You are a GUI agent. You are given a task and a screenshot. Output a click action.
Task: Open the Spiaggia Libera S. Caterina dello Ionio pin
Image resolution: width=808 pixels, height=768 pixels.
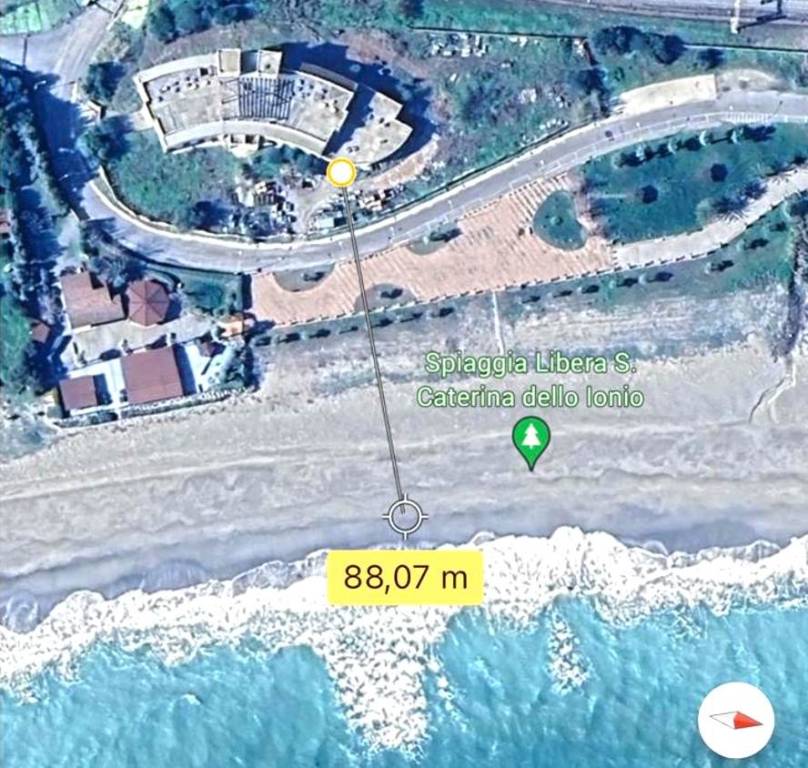pos(531,439)
